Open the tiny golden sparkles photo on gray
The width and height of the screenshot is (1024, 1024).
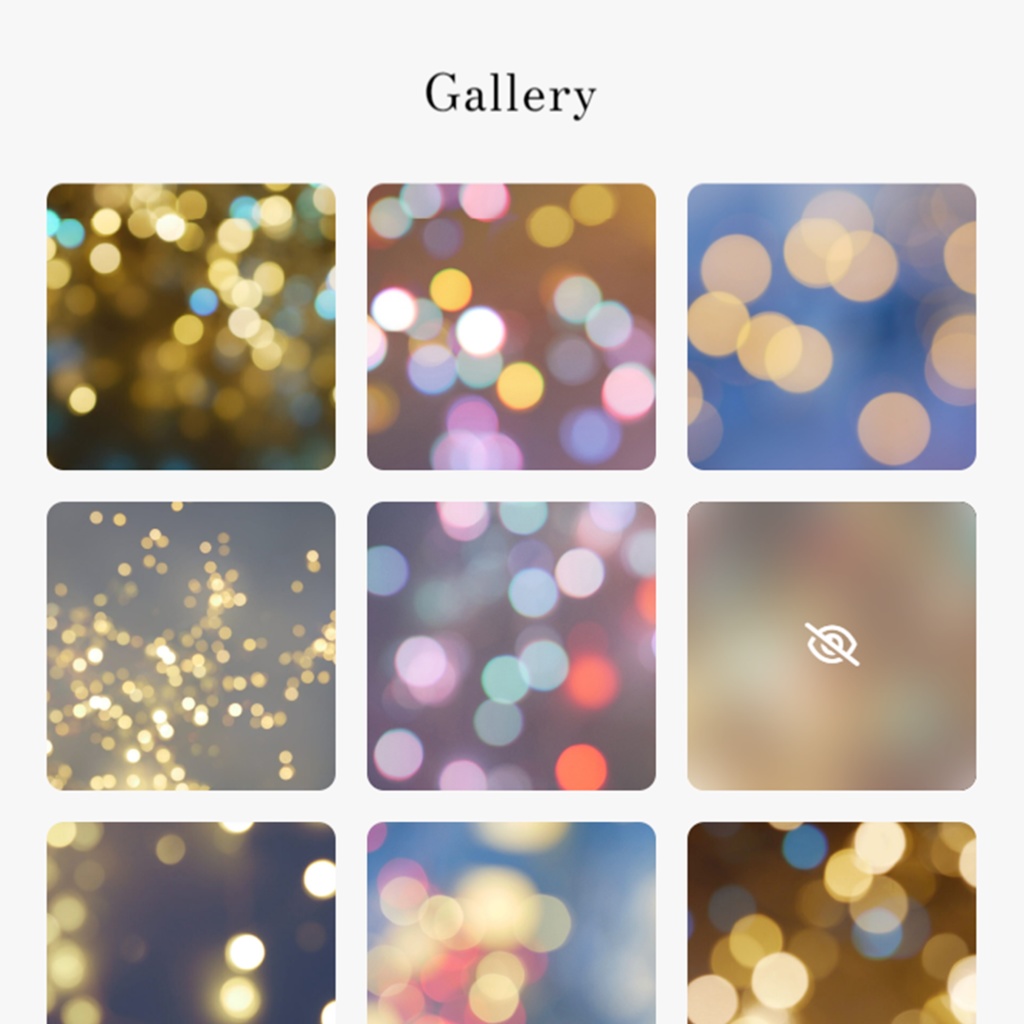click(x=191, y=646)
